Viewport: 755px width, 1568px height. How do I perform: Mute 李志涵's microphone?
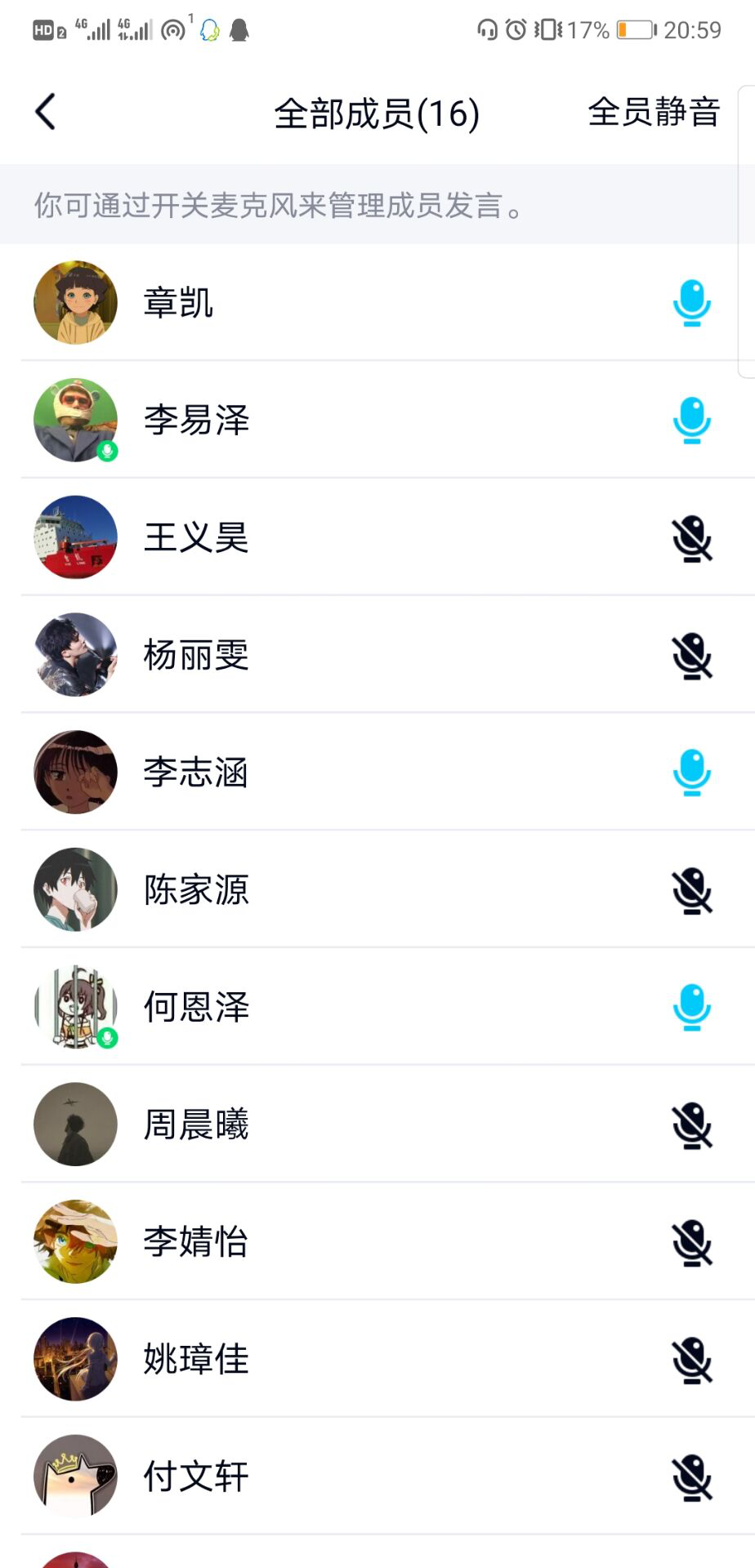coord(692,773)
